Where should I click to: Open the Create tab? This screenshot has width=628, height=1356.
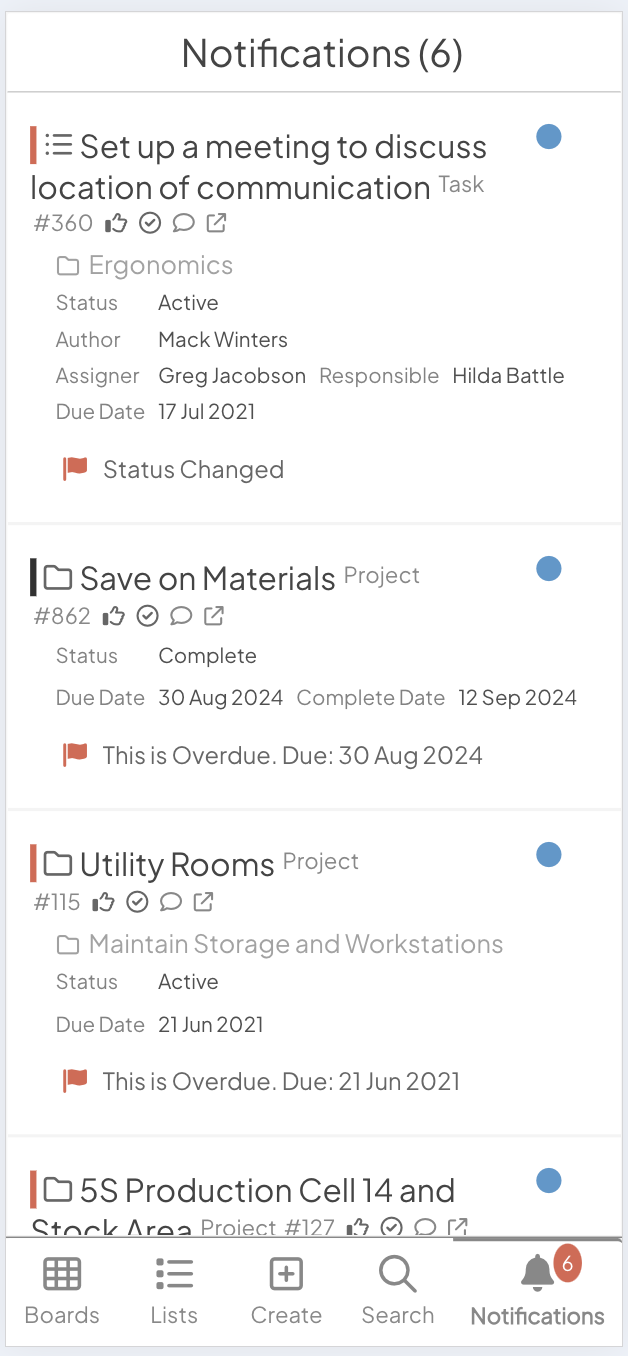(286, 1291)
